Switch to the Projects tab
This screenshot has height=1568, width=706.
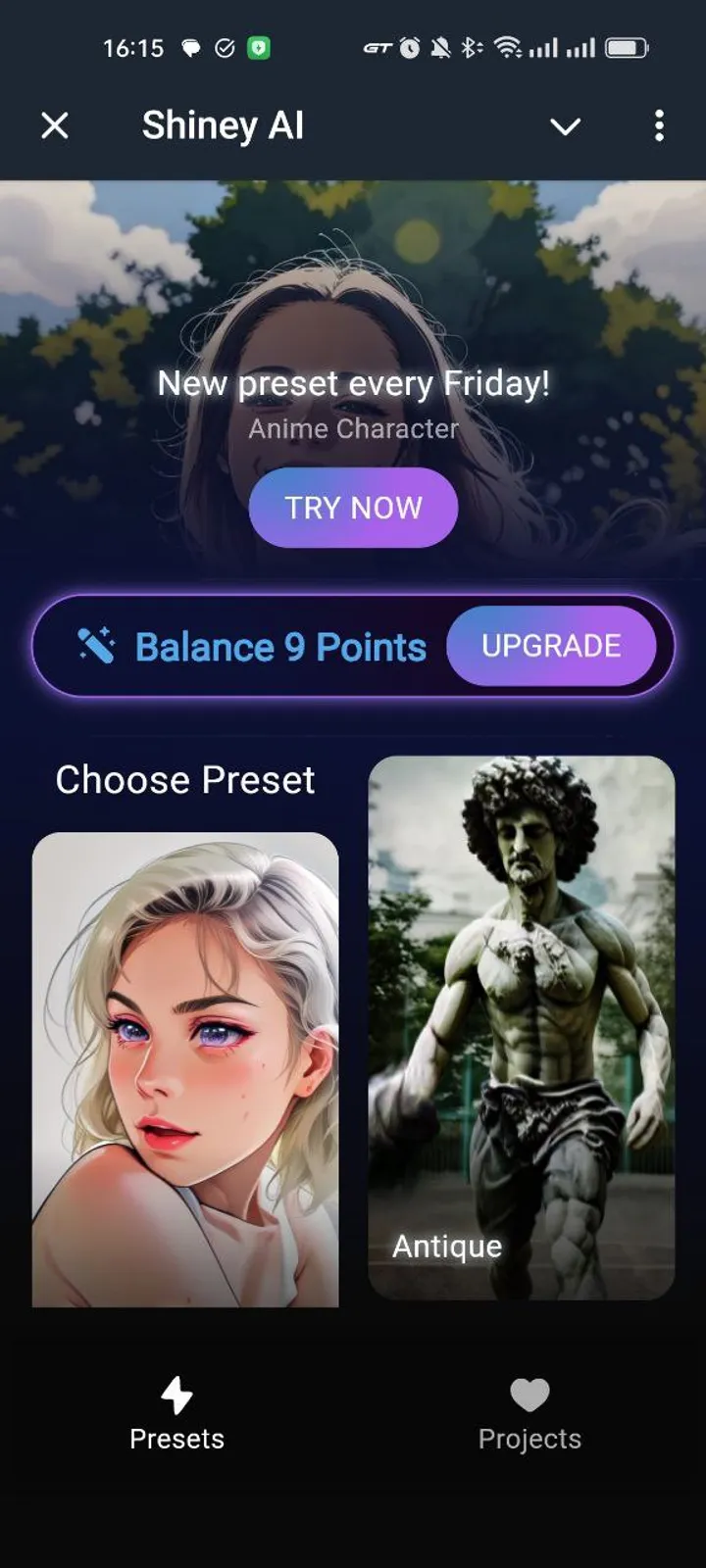(529, 1414)
